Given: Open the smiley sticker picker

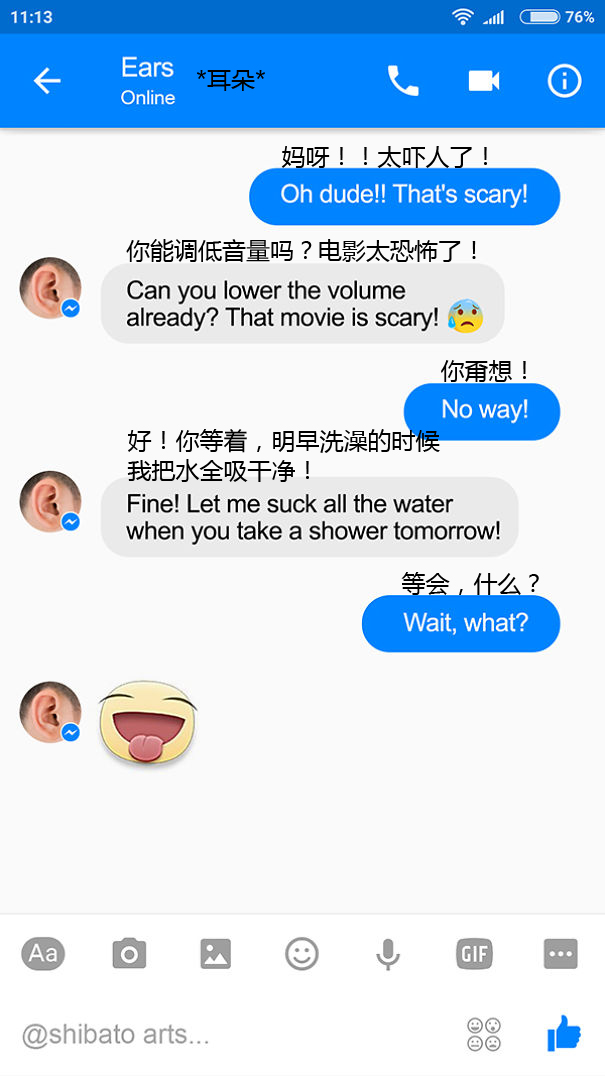Looking at the screenshot, I should [301, 954].
